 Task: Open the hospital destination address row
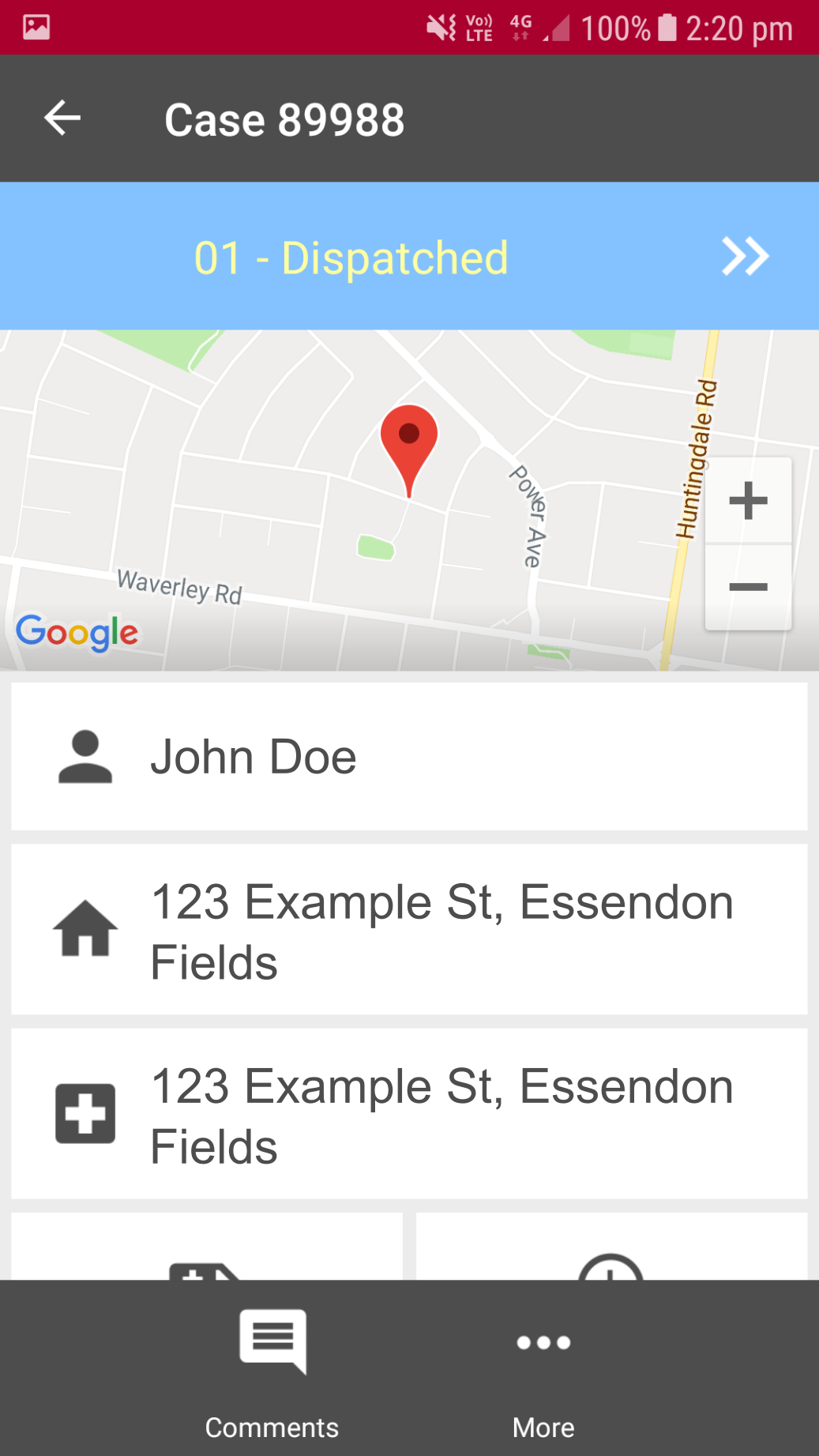(409, 1113)
